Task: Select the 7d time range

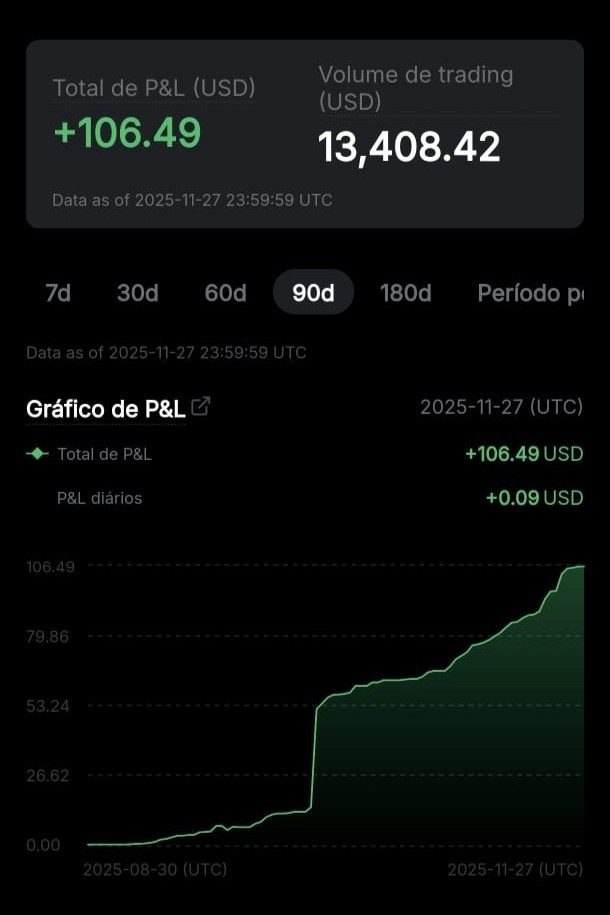Action: [58, 293]
